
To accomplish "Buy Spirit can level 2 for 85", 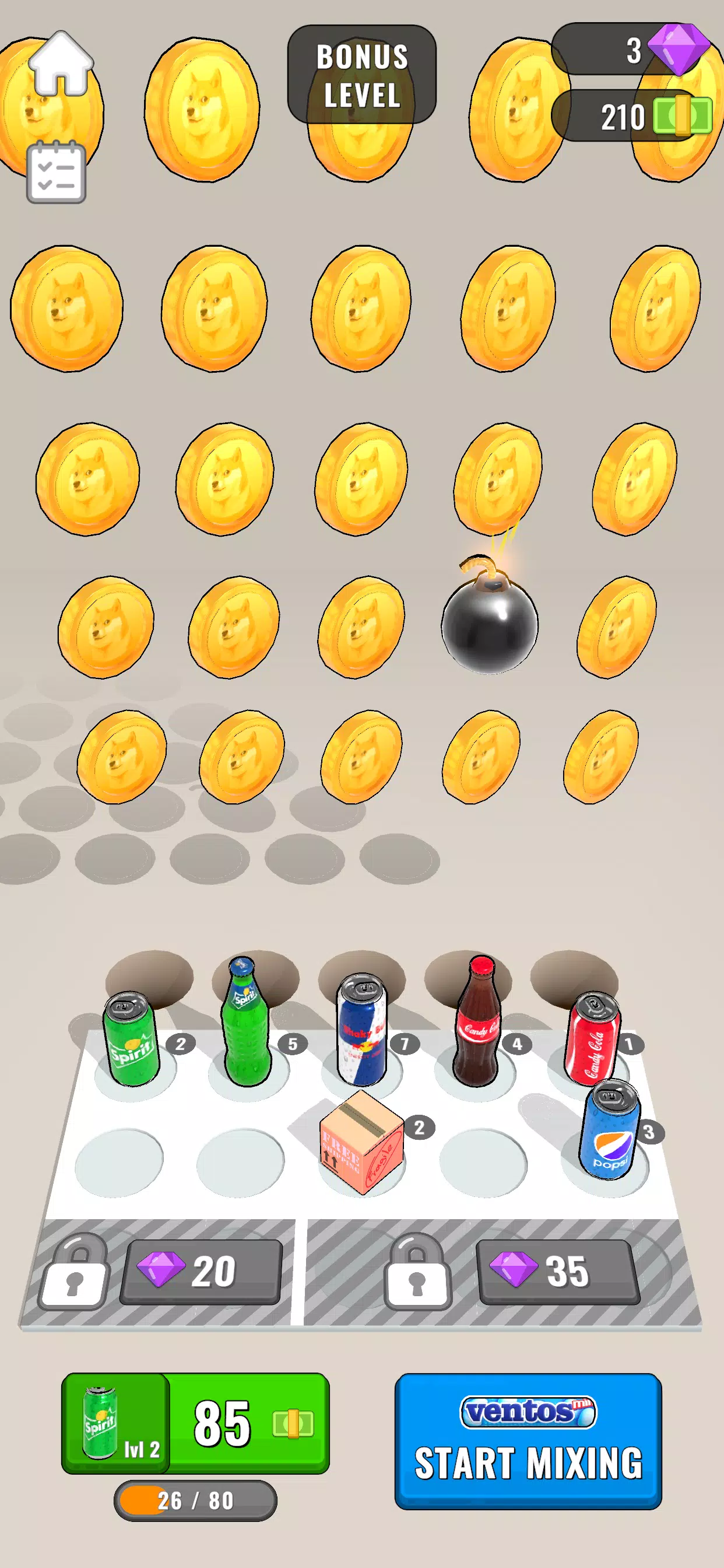I will click(x=195, y=1423).
